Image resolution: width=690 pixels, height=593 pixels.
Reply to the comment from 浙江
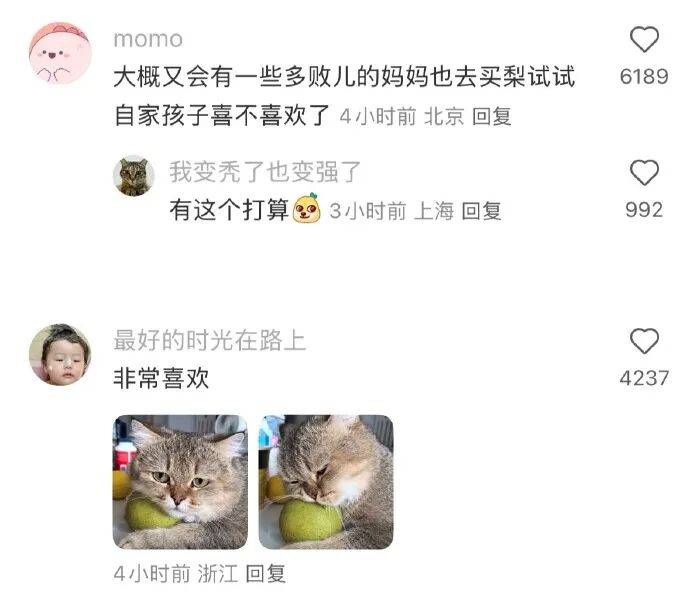click(x=266, y=573)
